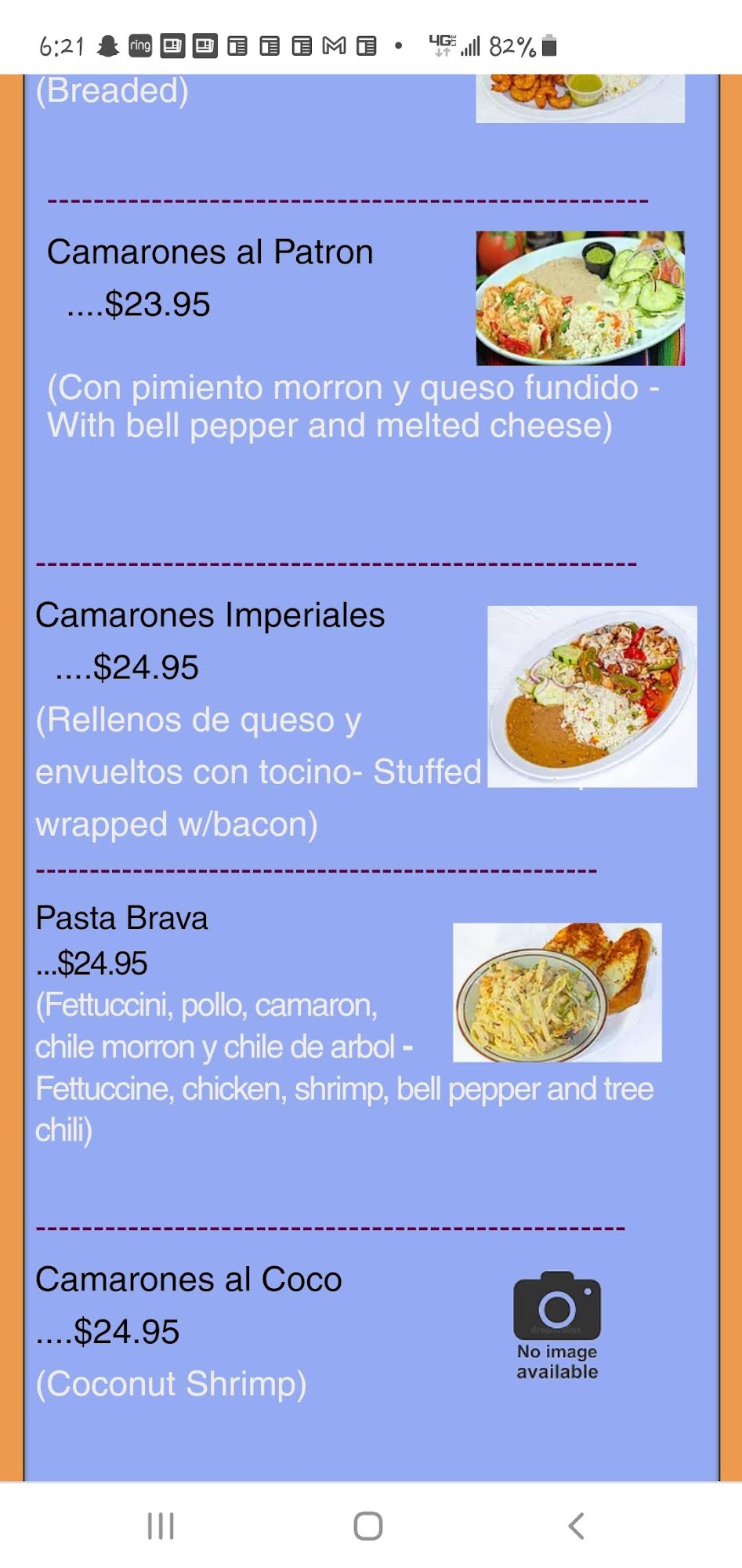The width and height of the screenshot is (742, 1568).
Task: Tap the system home button
Action: (367, 1526)
